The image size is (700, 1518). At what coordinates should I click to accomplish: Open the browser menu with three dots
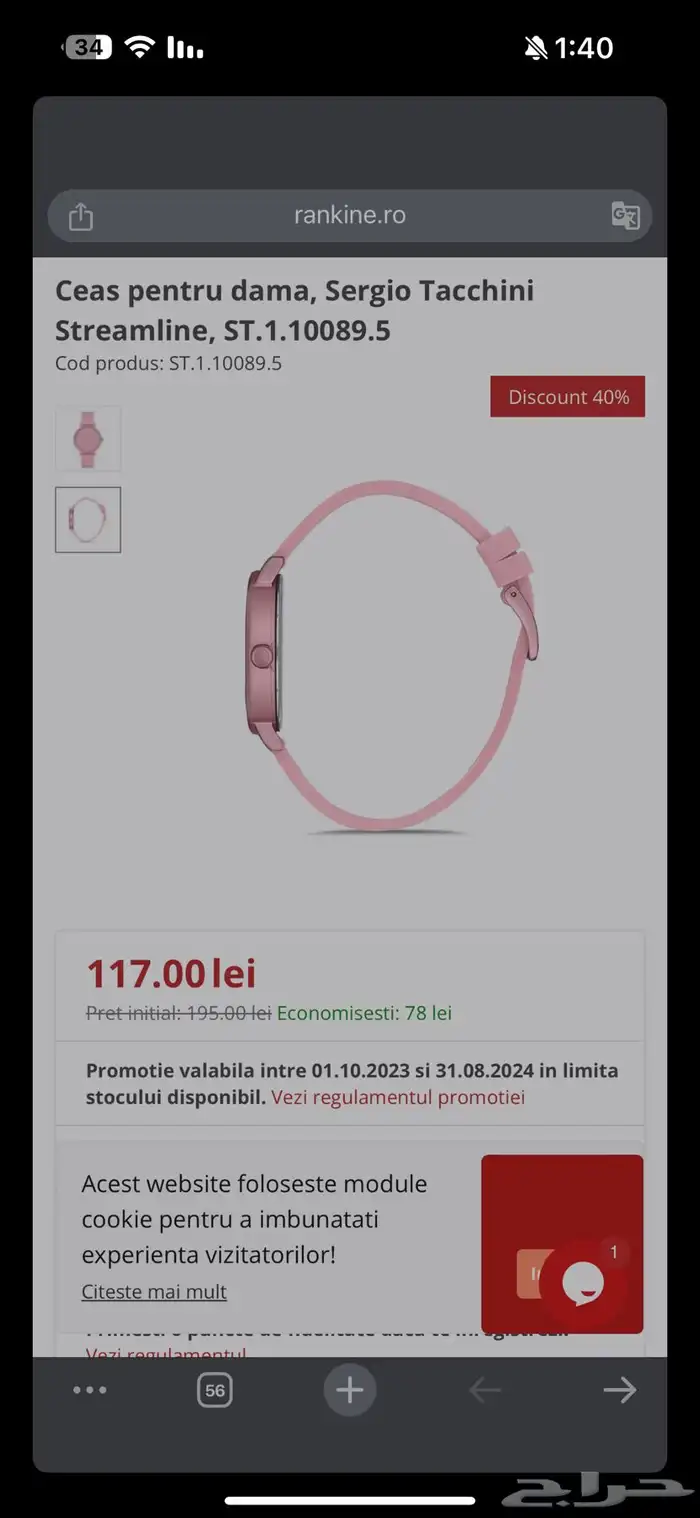[x=90, y=1390]
